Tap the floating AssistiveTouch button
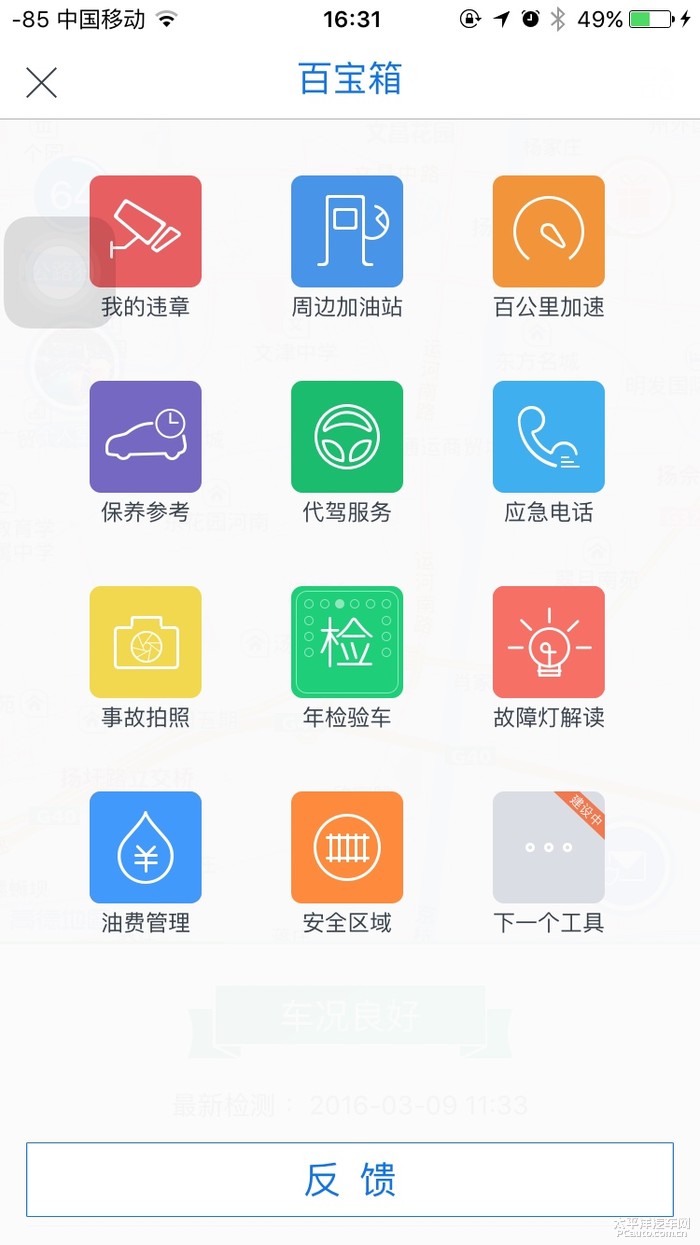 60,272
